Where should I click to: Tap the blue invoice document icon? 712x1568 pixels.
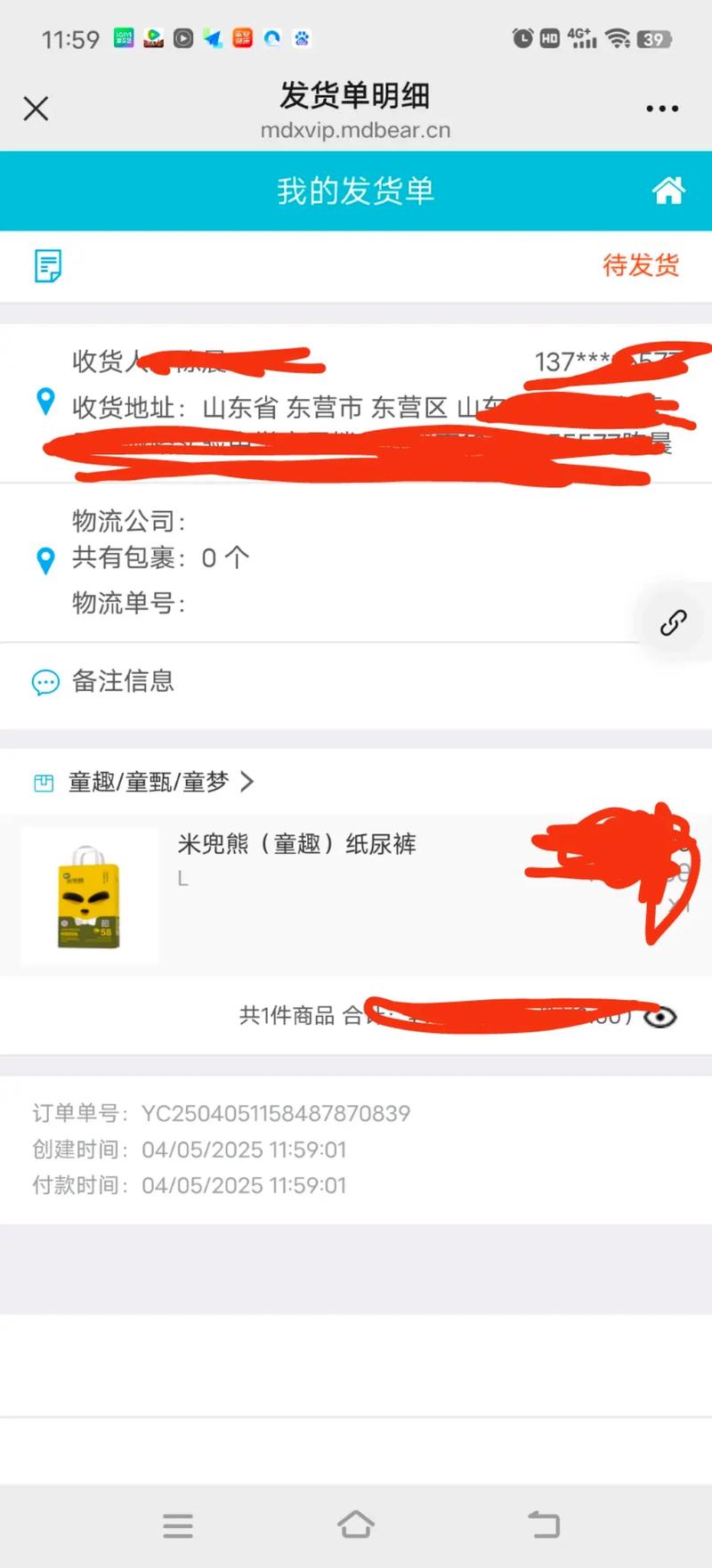click(47, 265)
